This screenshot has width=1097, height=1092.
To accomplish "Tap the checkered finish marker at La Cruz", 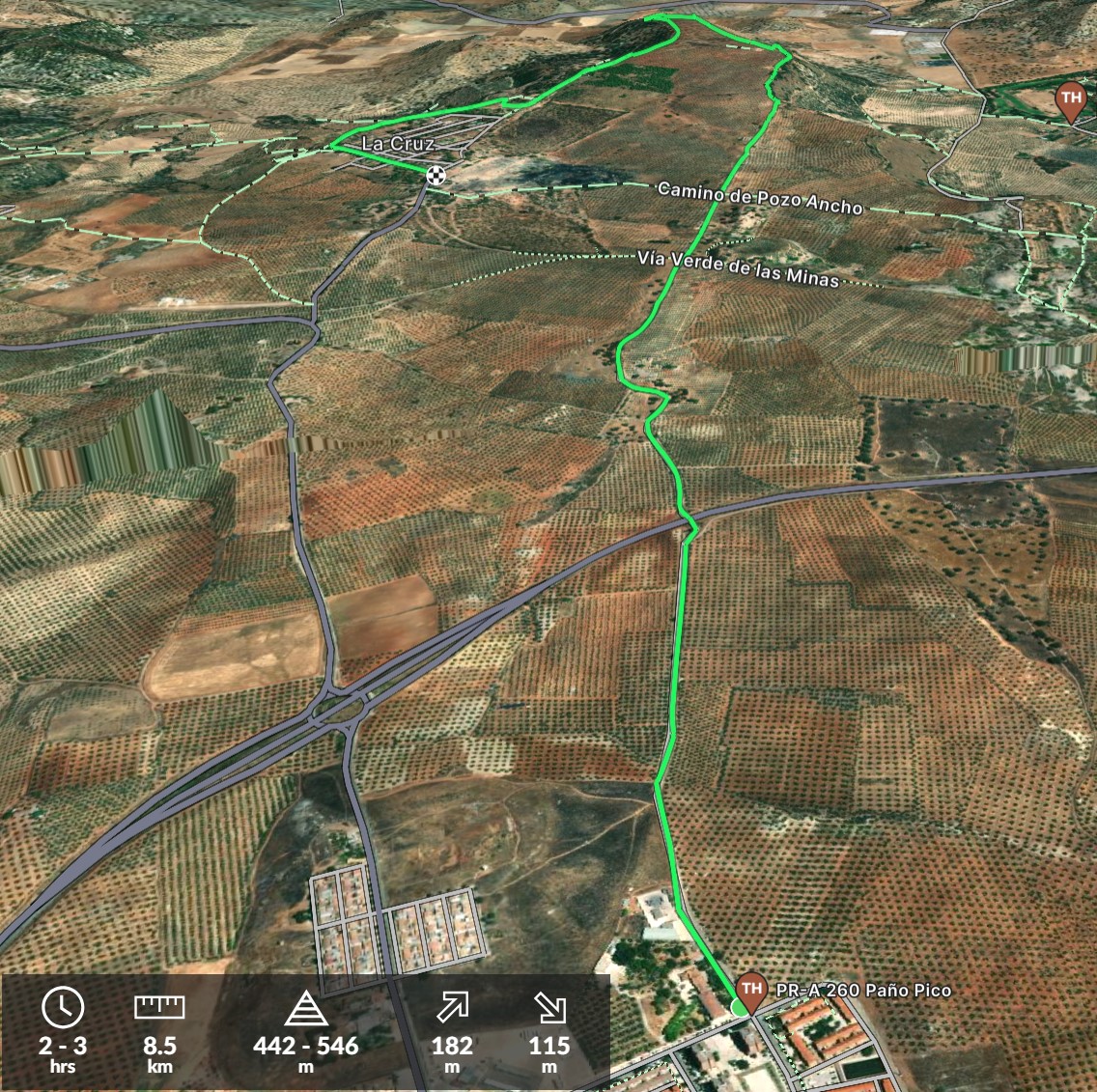I will (436, 175).
